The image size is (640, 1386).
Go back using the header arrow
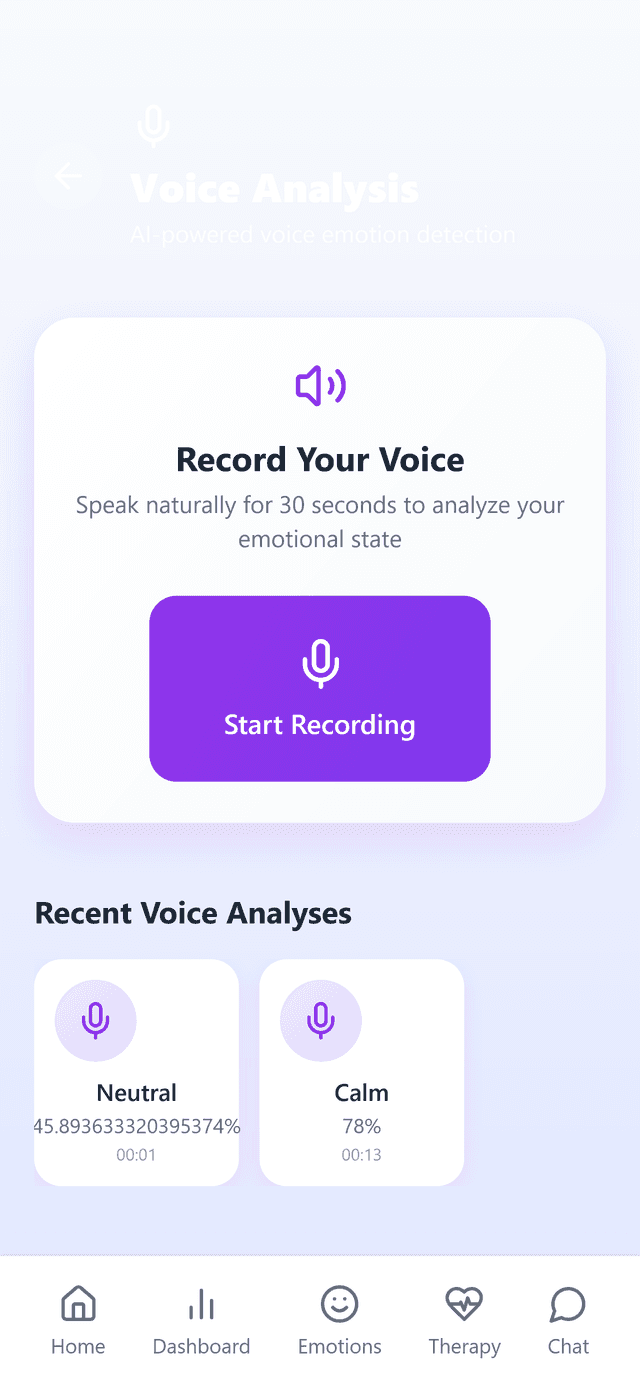[68, 177]
